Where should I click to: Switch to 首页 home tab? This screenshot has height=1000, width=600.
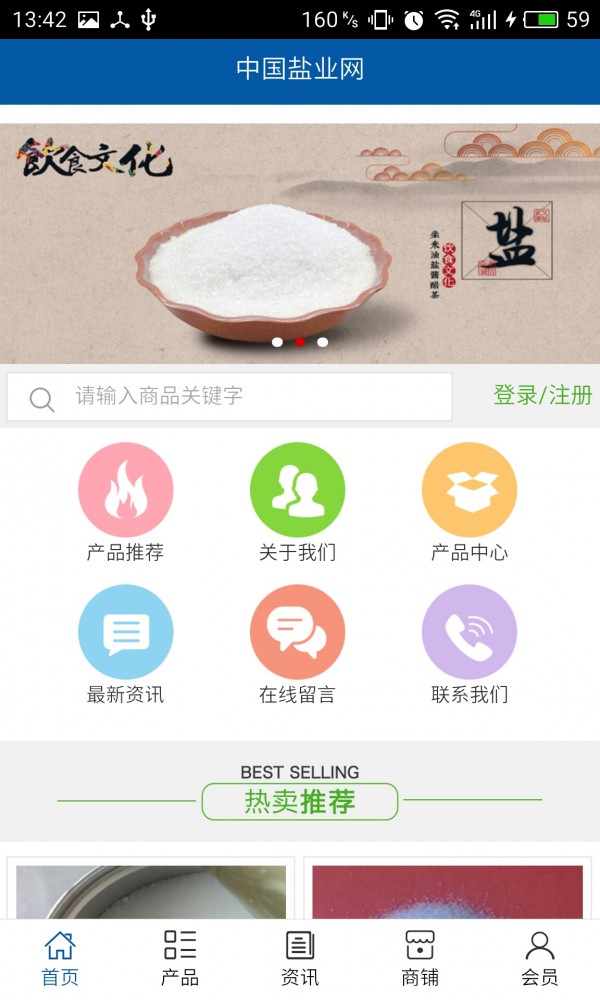click(x=60, y=958)
